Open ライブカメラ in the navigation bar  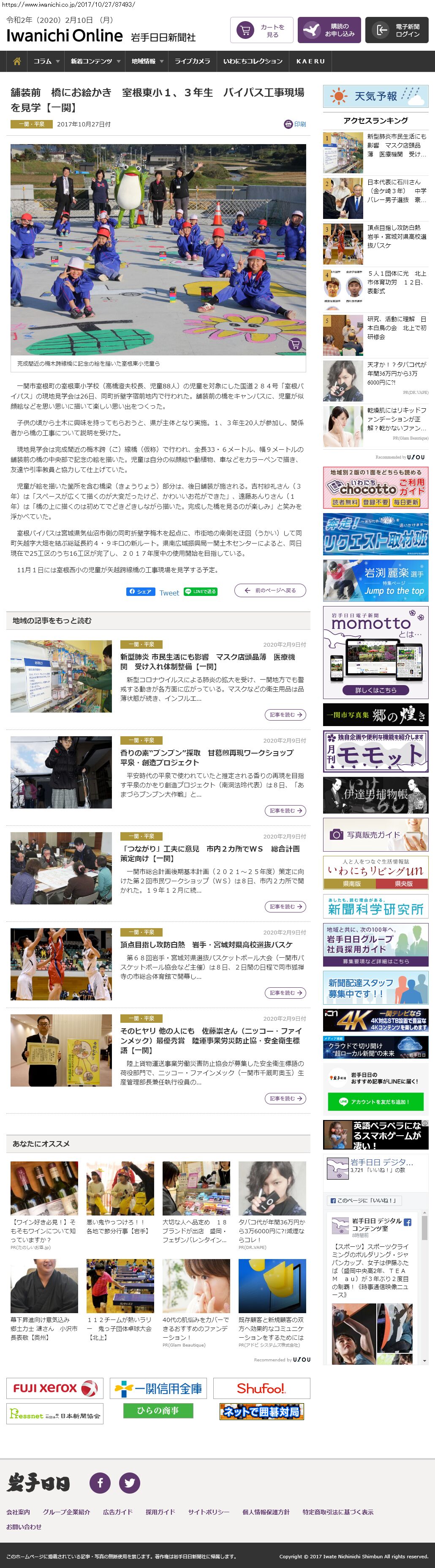pyautogui.click(x=192, y=61)
